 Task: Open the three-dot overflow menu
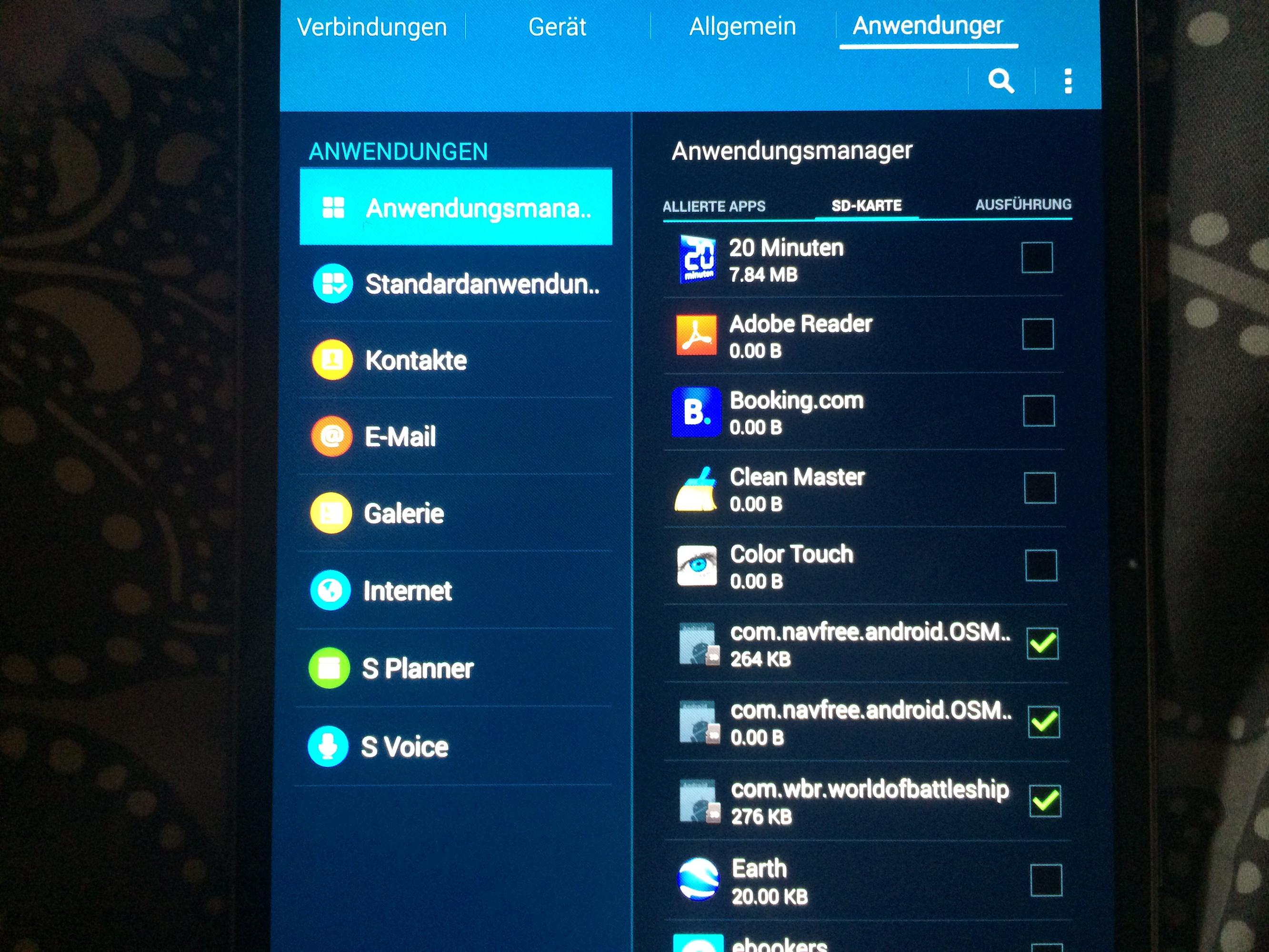pos(1068,81)
